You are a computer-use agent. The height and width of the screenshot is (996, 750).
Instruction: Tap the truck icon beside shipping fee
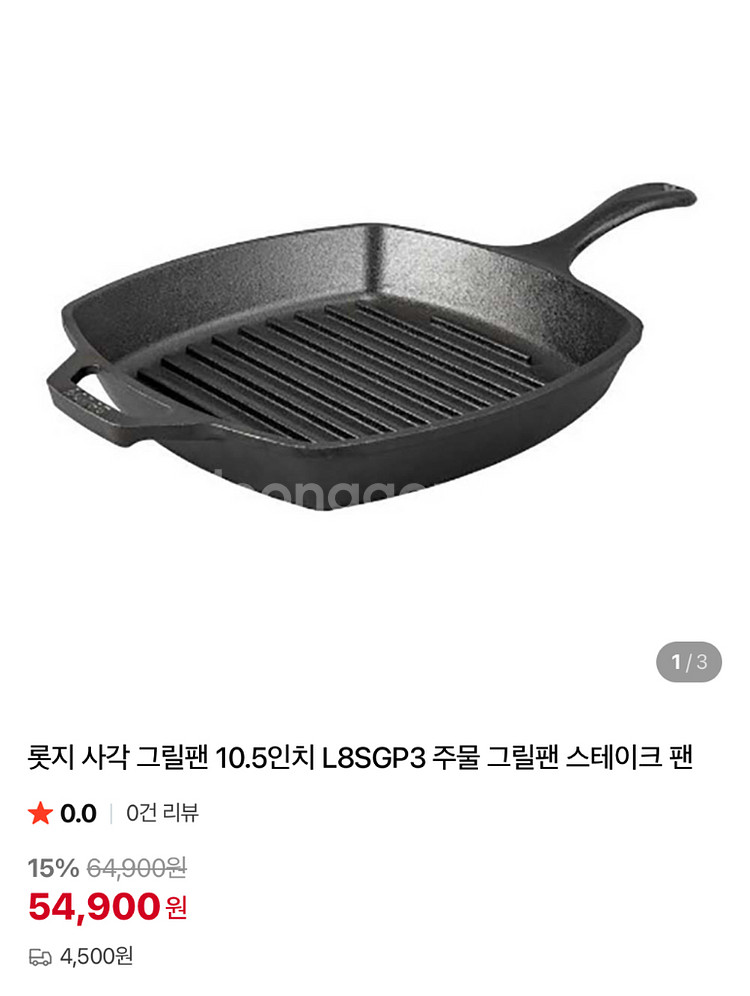click(39, 957)
